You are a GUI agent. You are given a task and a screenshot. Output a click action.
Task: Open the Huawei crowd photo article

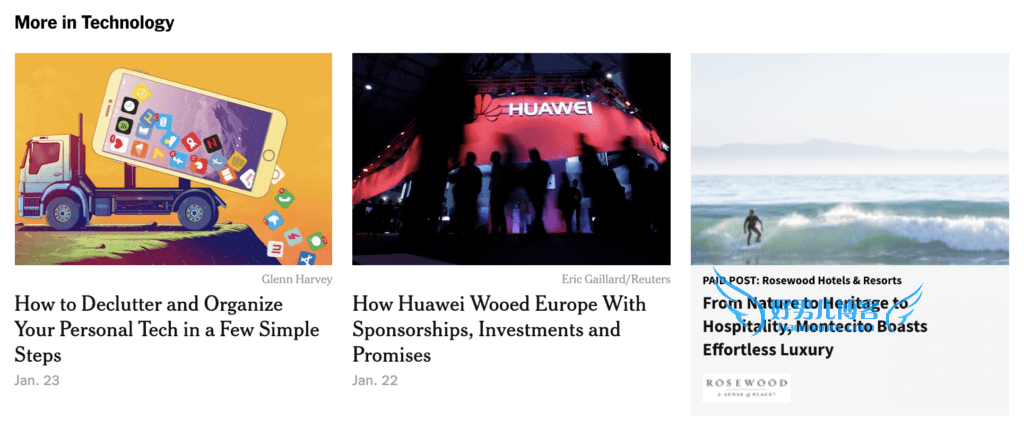coord(511,158)
